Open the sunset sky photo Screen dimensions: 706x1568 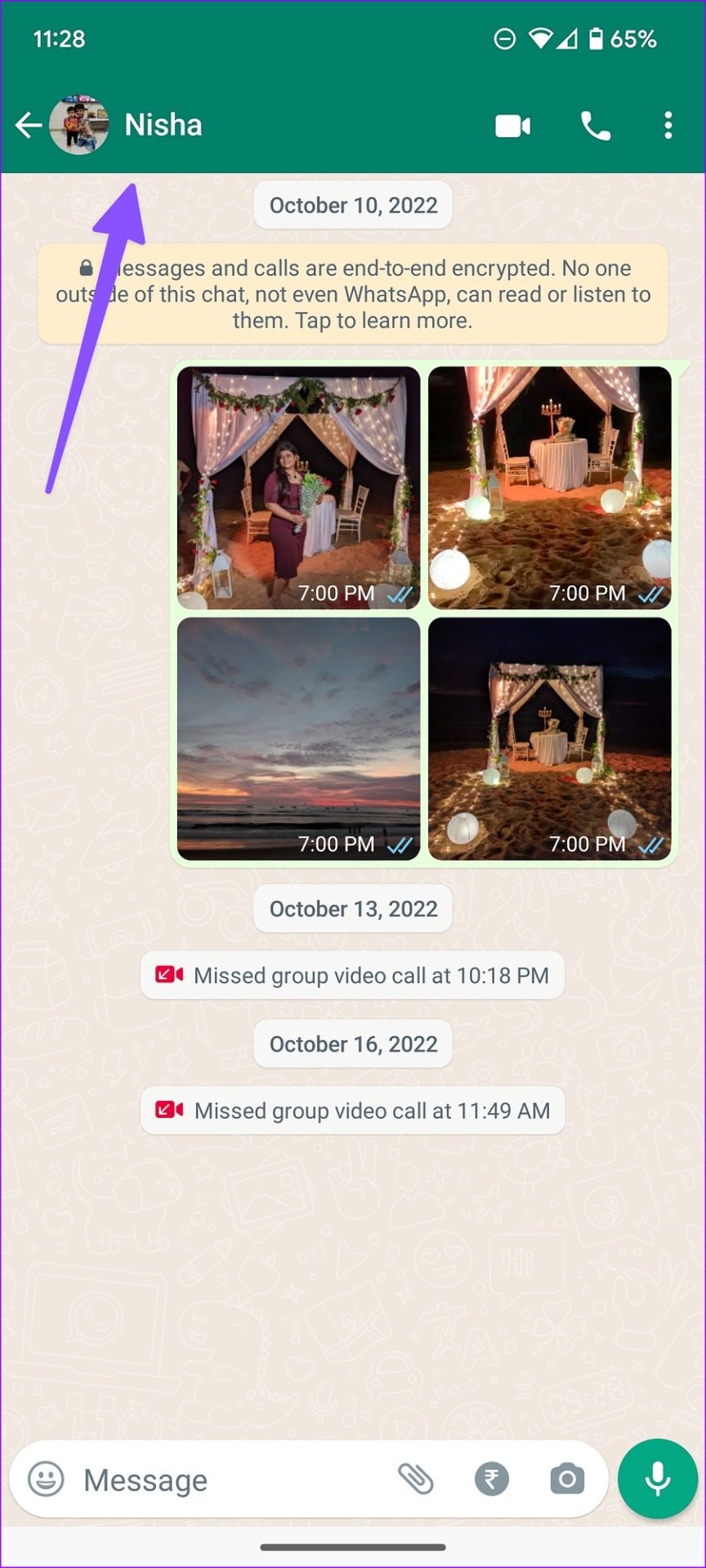pos(299,738)
